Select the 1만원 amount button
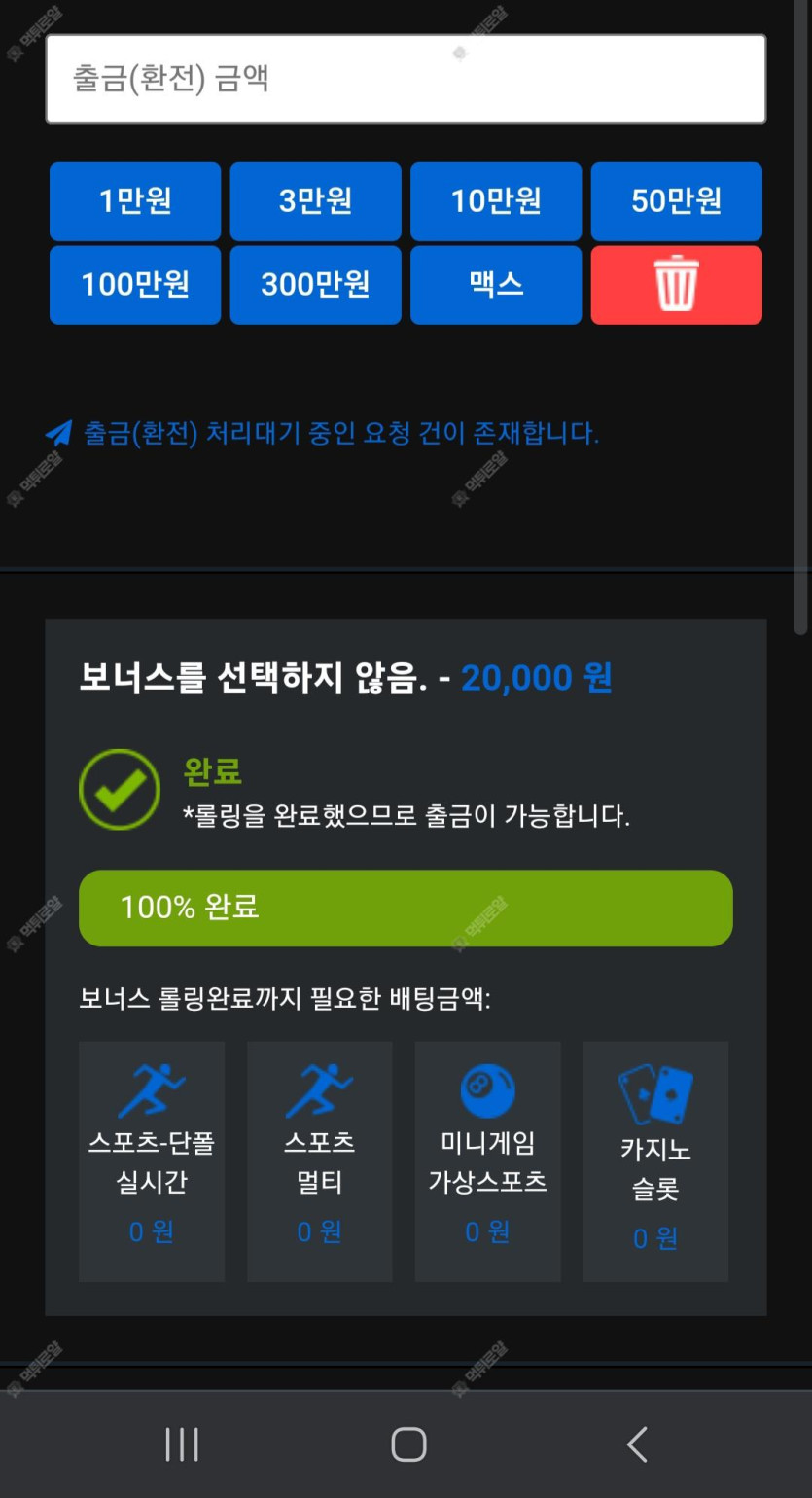This screenshot has width=812, height=1498. pos(135,201)
